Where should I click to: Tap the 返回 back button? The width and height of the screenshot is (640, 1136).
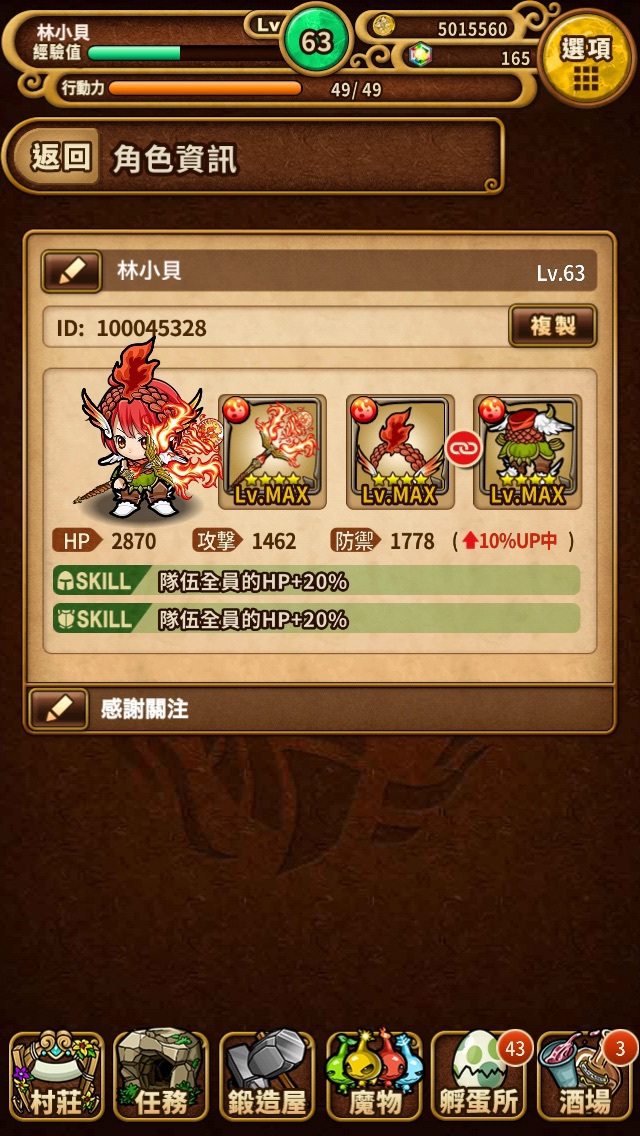(62, 157)
